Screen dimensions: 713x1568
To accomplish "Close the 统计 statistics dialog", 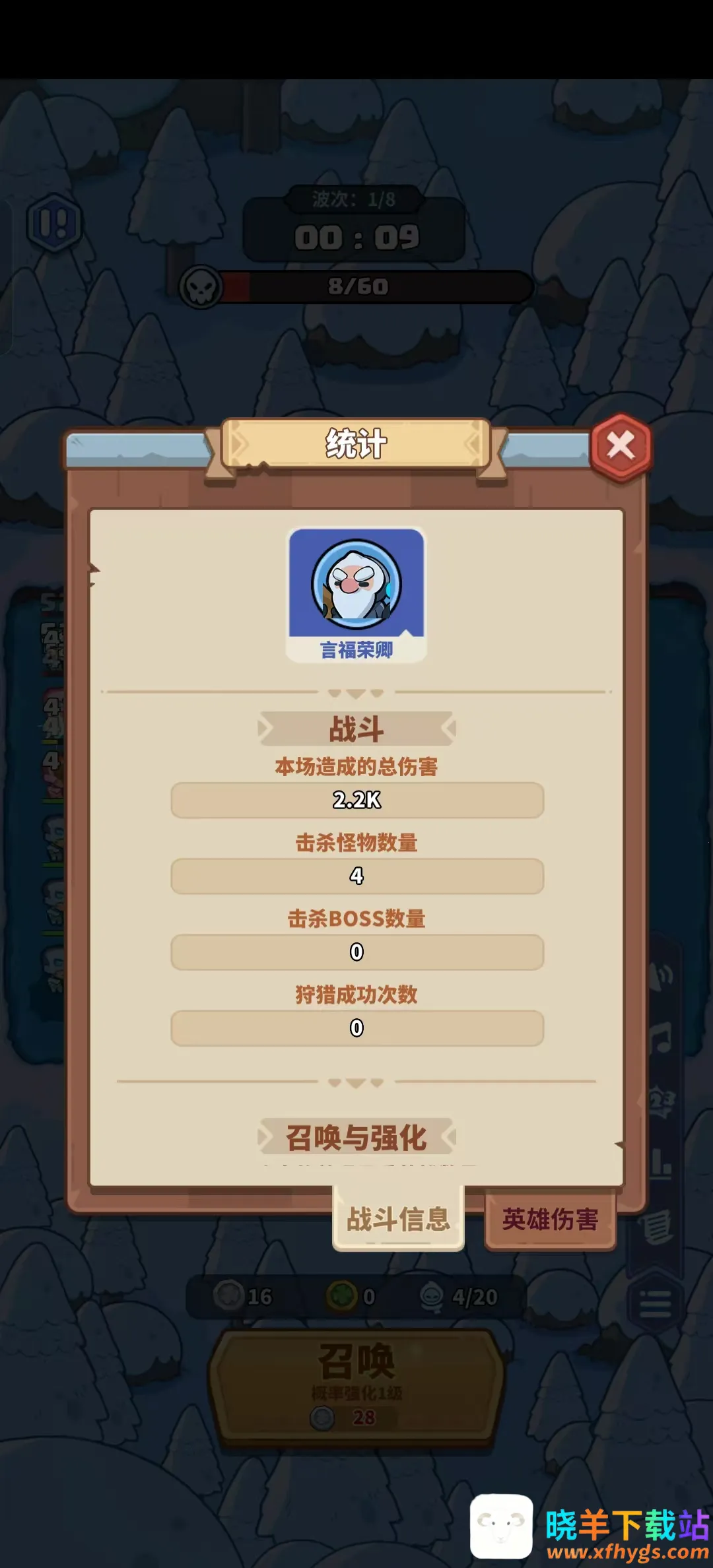I will [621, 446].
